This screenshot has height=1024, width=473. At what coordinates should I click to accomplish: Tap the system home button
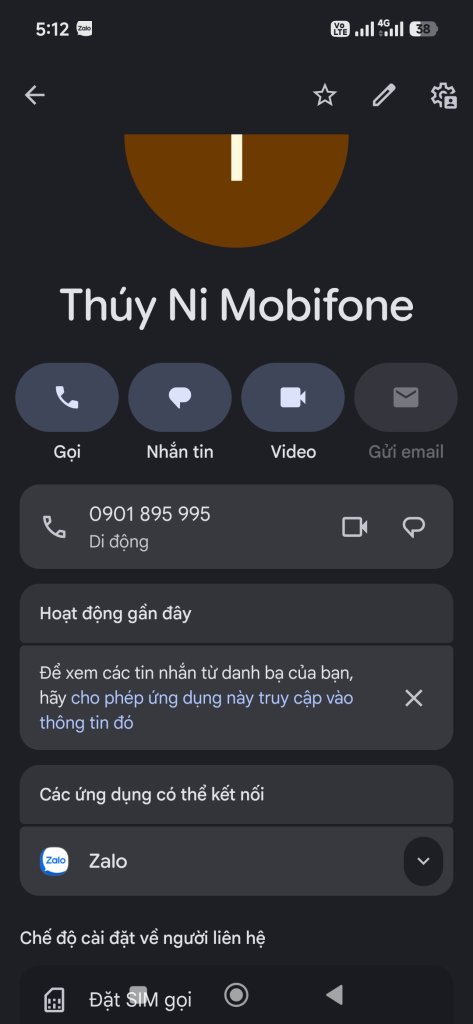pos(236,995)
